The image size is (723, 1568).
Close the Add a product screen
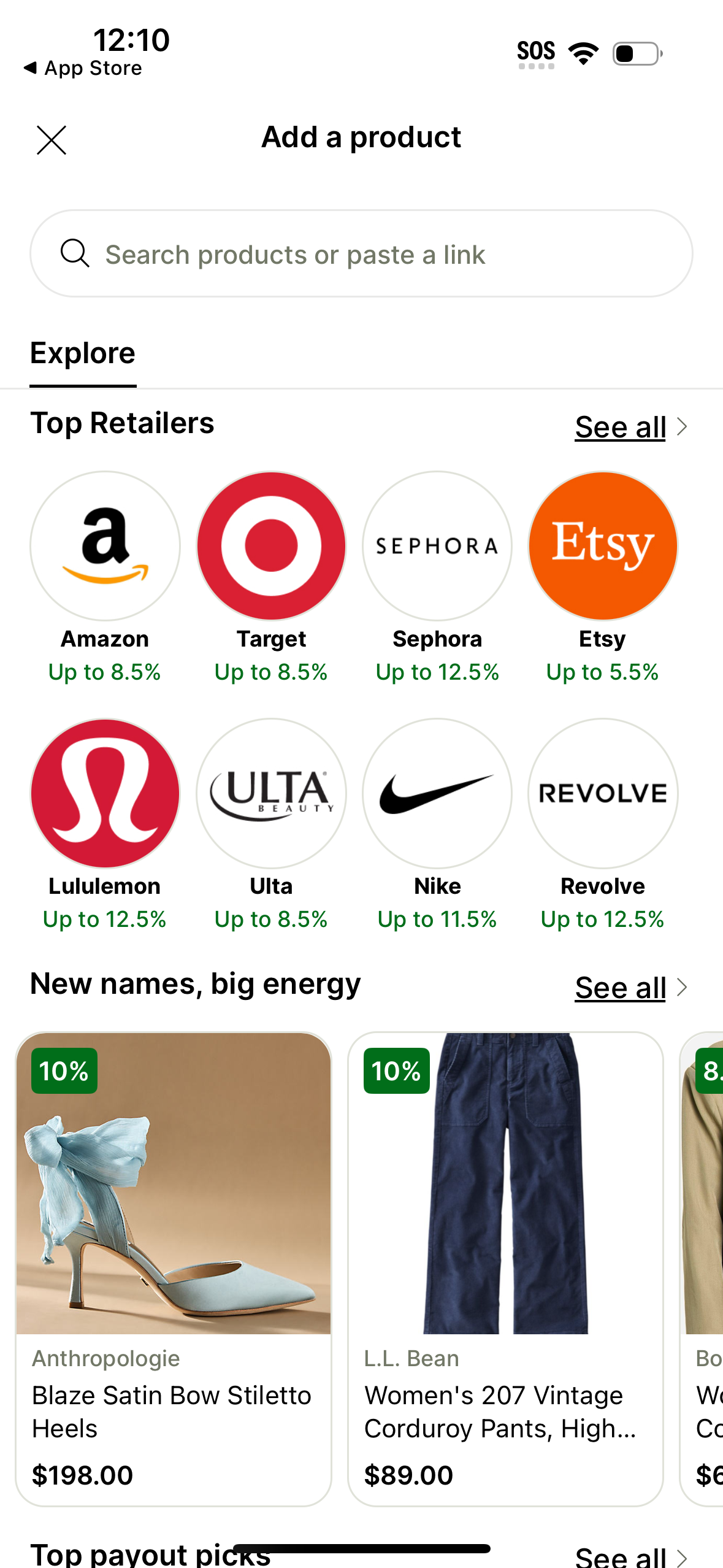point(52,140)
